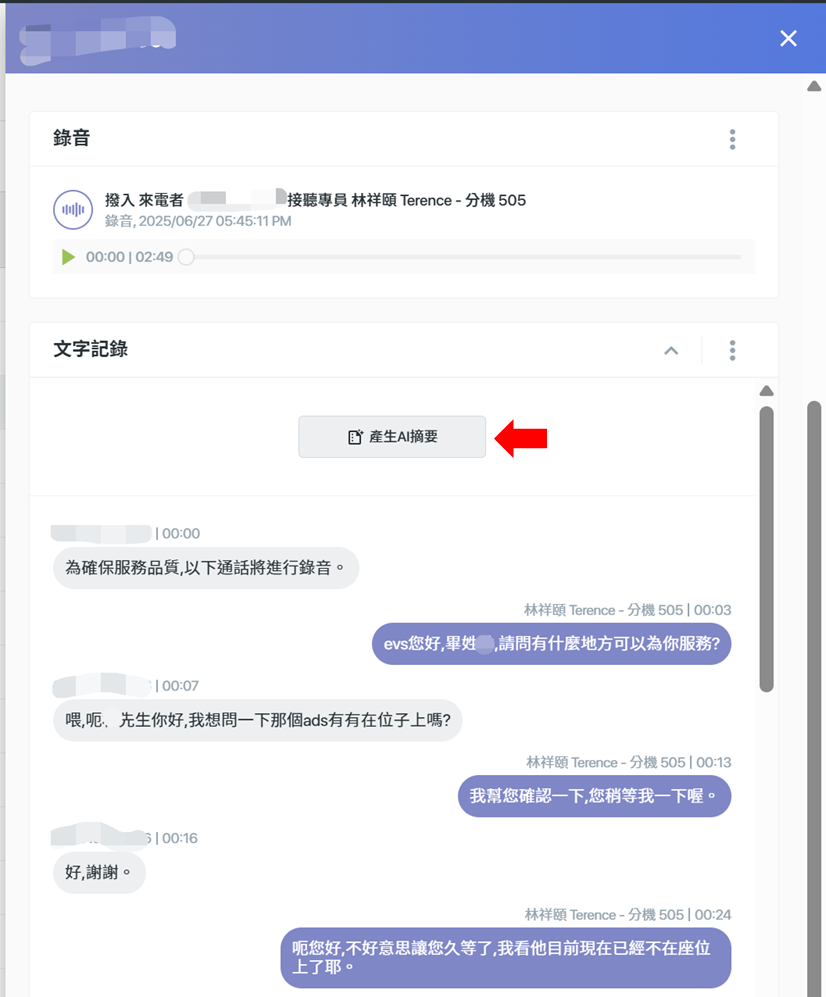The height and width of the screenshot is (997, 826).
Task: Collapse the 文字記錄 section
Action: coord(672,350)
